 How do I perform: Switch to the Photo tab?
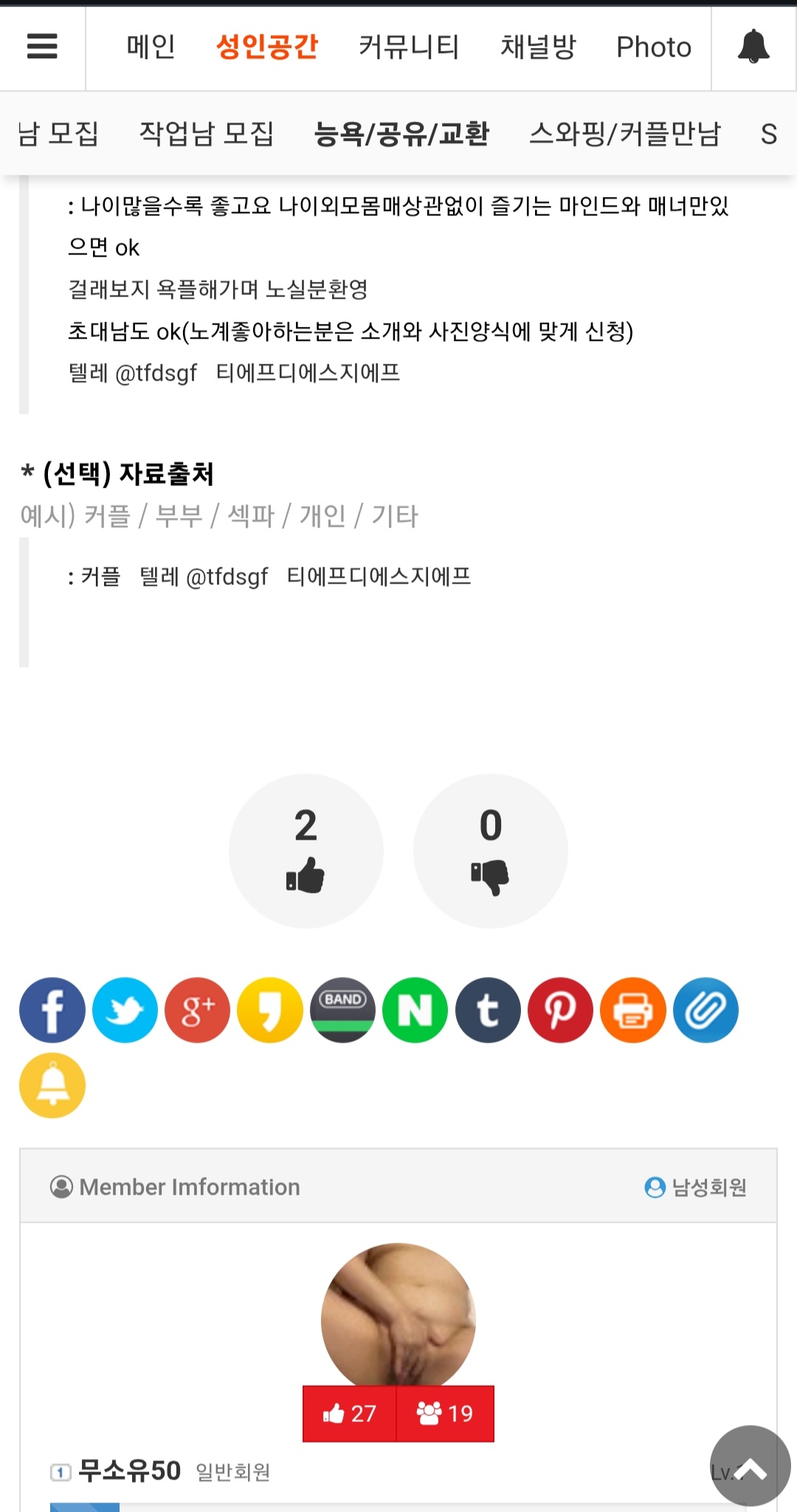654,47
